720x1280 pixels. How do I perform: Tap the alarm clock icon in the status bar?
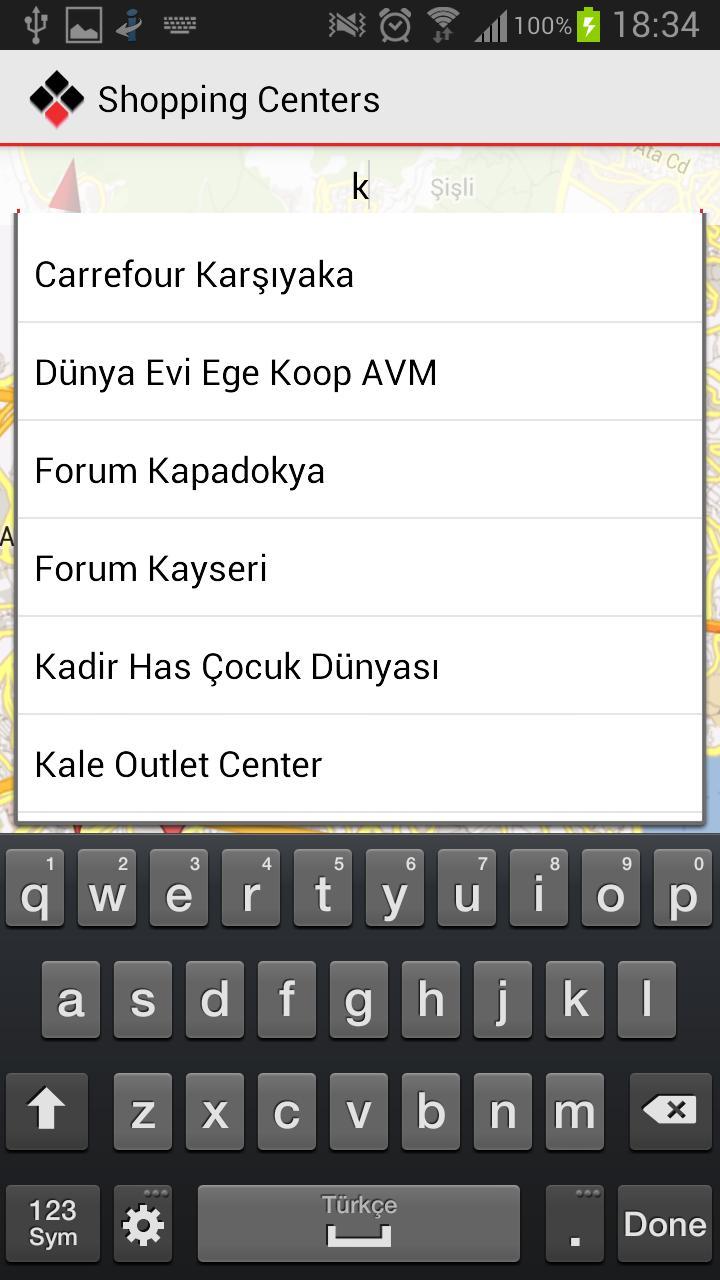pos(394,26)
